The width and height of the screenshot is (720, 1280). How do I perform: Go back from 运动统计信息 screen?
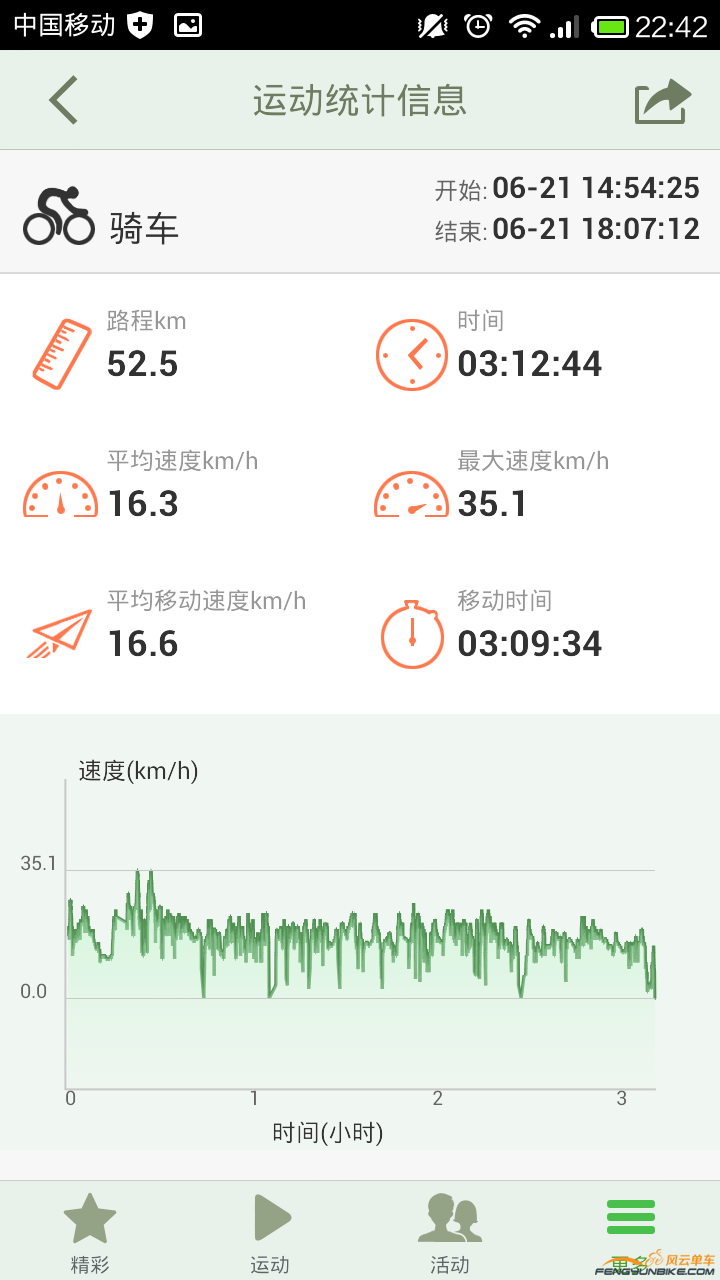tap(63, 100)
